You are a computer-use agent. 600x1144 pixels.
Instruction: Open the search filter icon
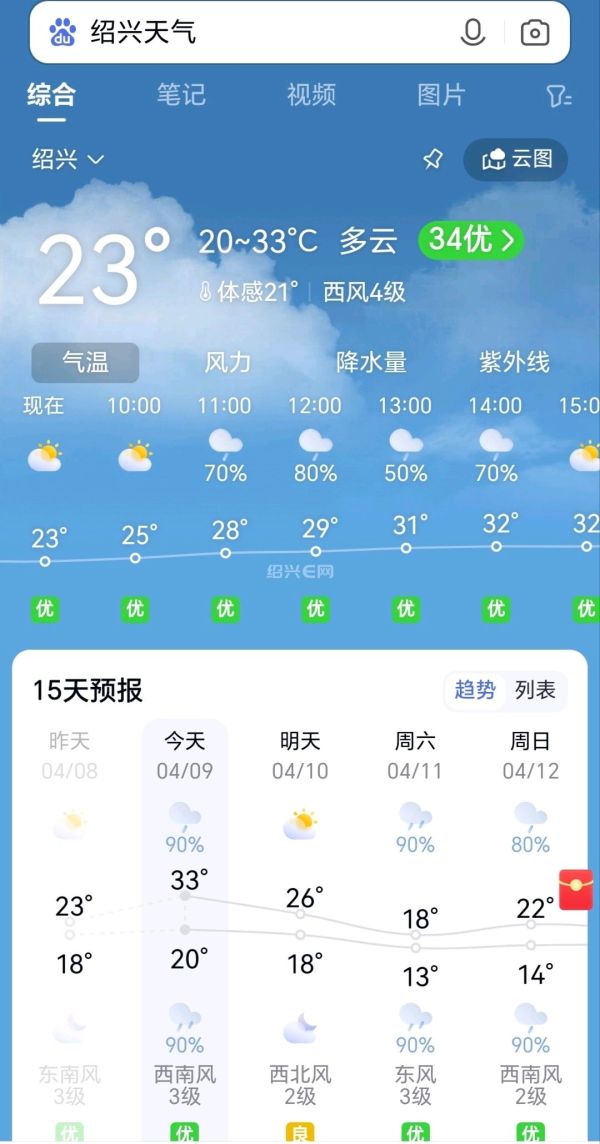[x=559, y=96]
